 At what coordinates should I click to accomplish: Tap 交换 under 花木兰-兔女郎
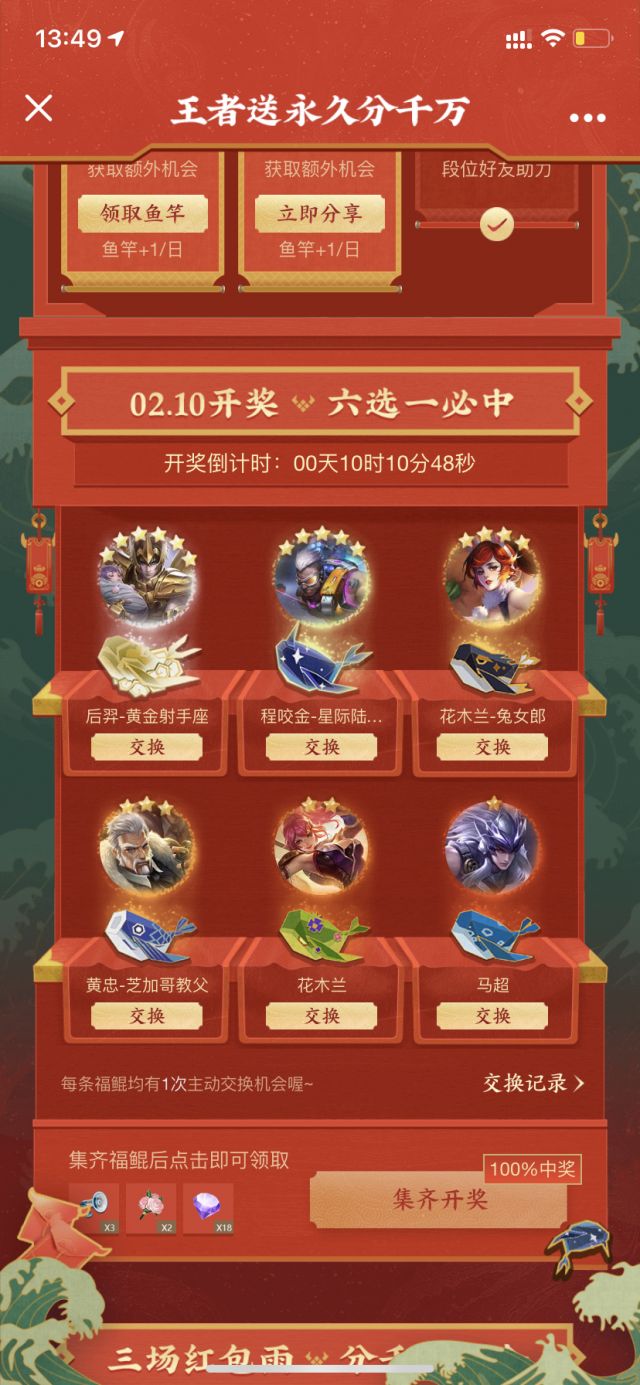coord(492,747)
